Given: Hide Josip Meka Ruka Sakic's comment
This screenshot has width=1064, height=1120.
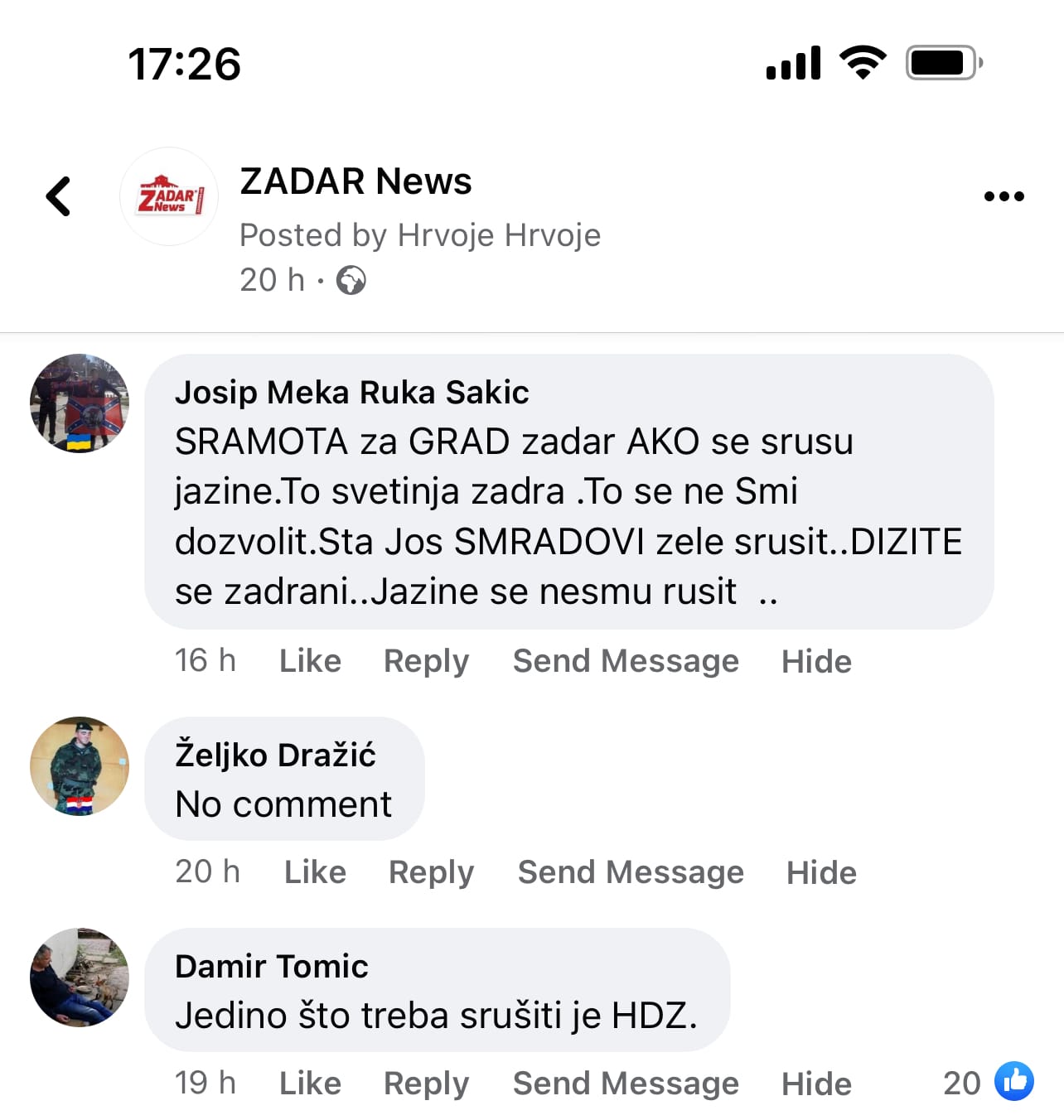Looking at the screenshot, I should coord(816,661).
